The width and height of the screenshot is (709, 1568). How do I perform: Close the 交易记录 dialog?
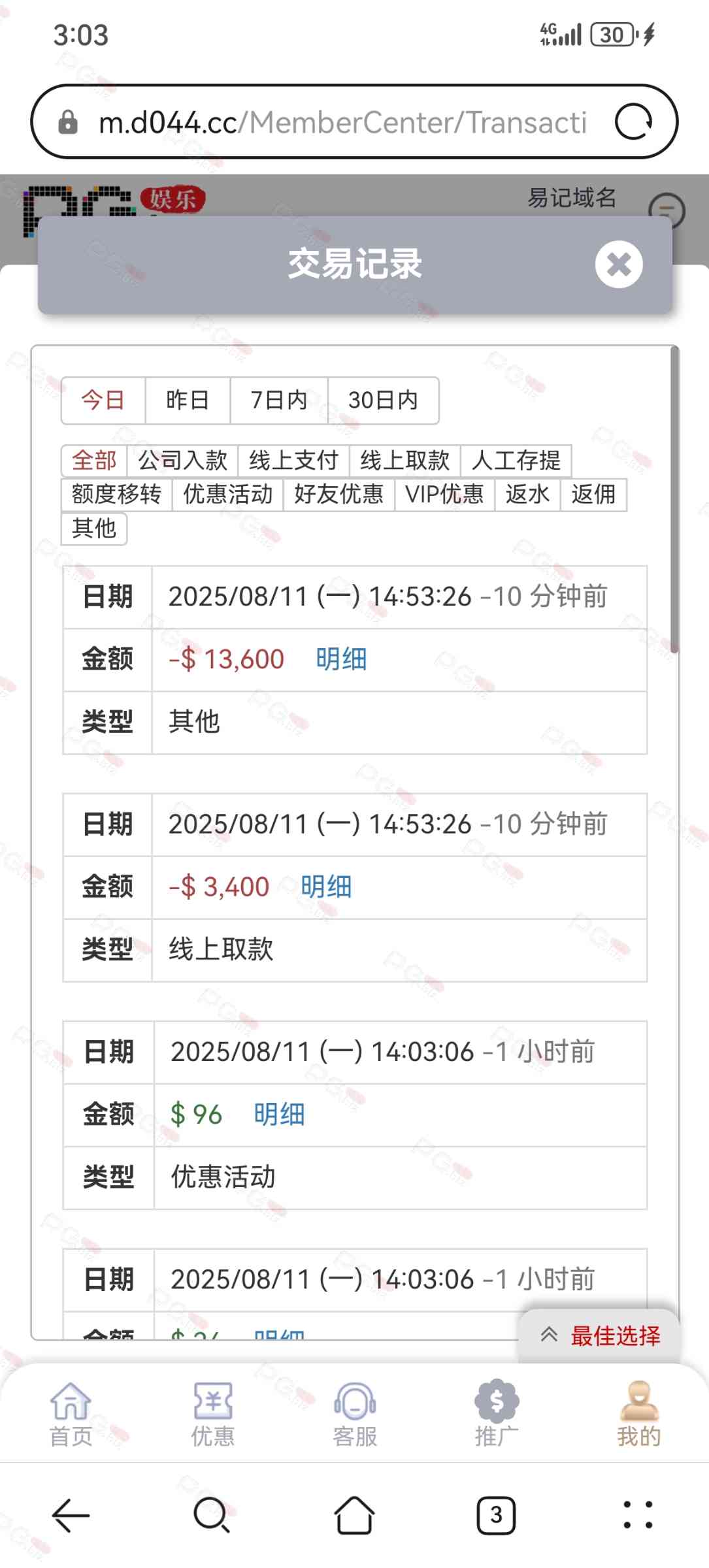click(x=618, y=265)
